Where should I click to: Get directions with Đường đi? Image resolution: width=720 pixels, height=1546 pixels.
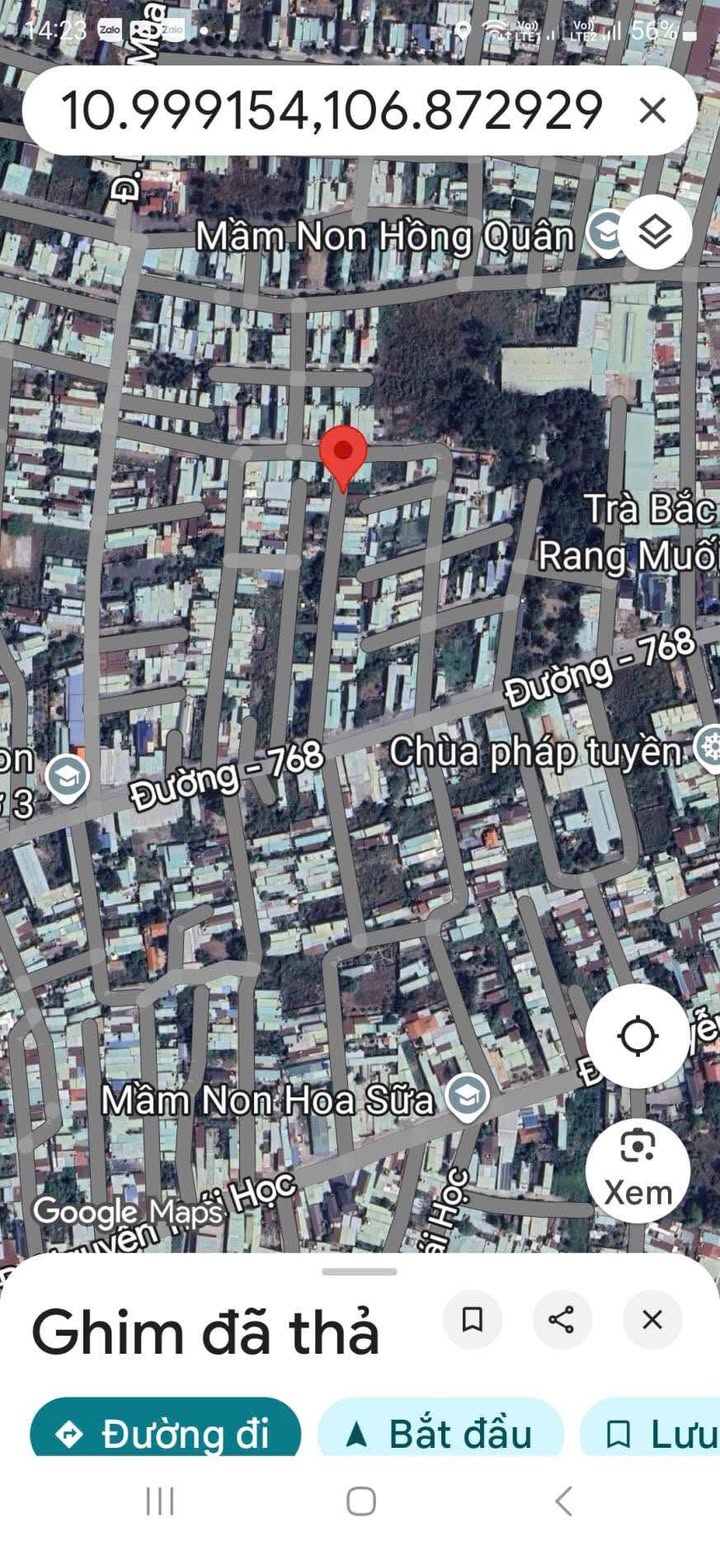click(x=166, y=1434)
